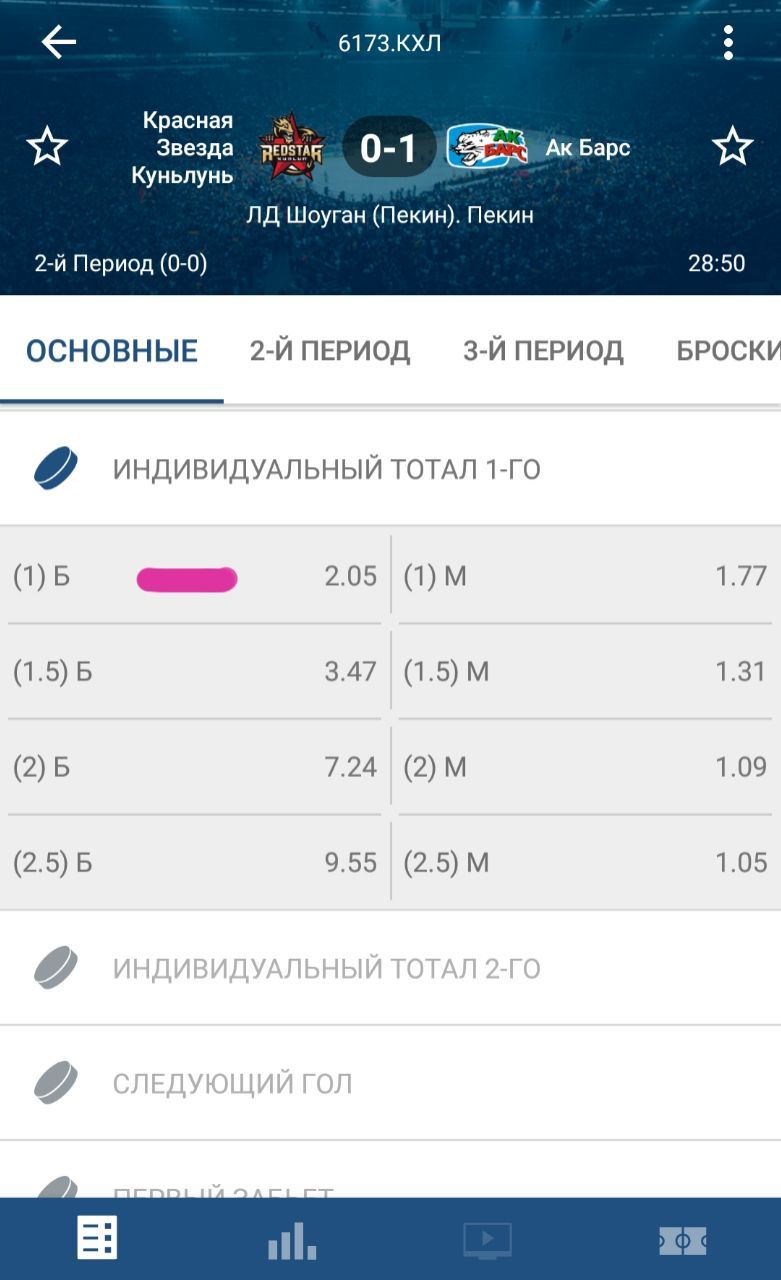
Task: Open the БРОСКИ tab
Action: pyautogui.click(x=727, y=351)
